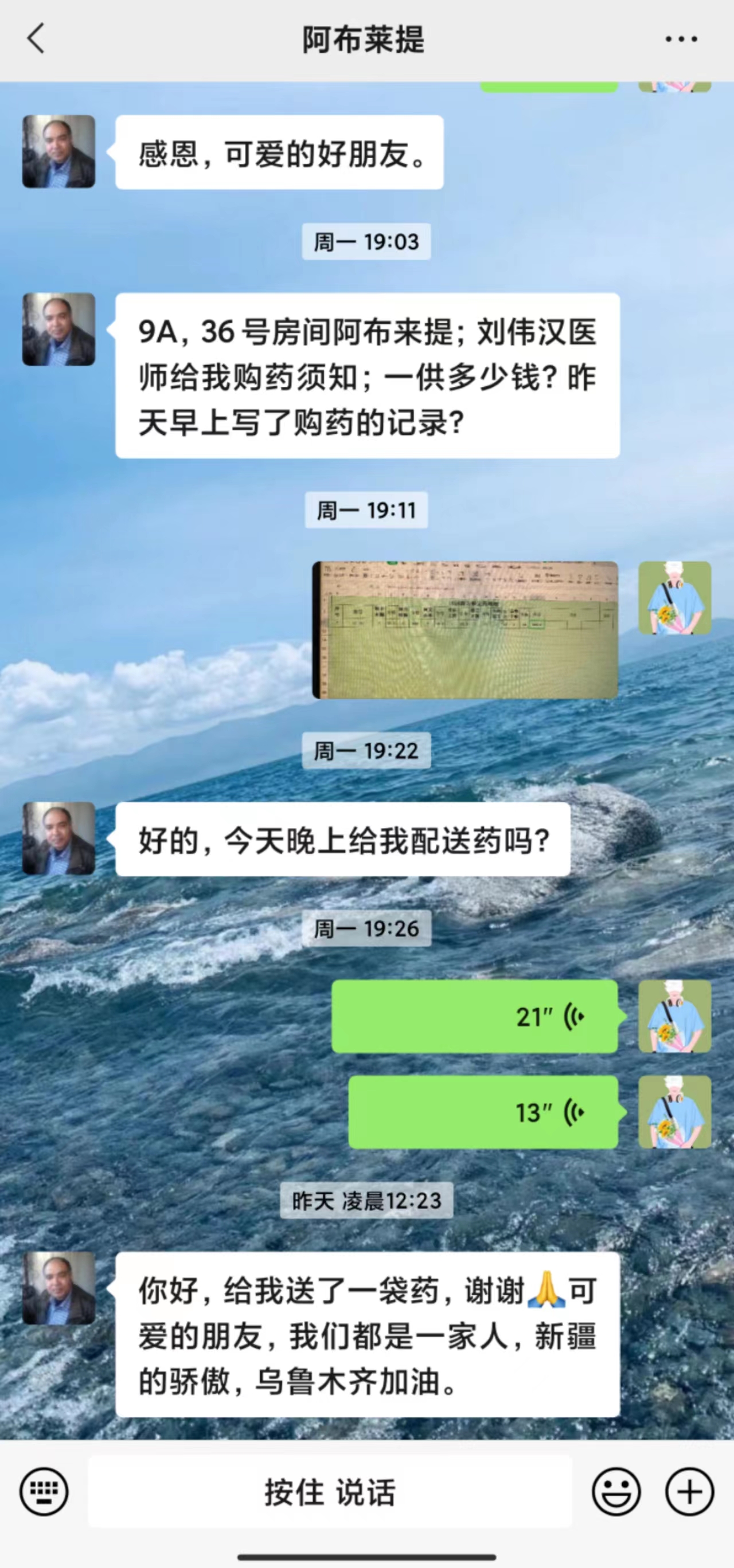Viewport: 734px width, 1568px height.
Task: Go back from the 阿布莱提 chat
Action: (x=36, y=39)
